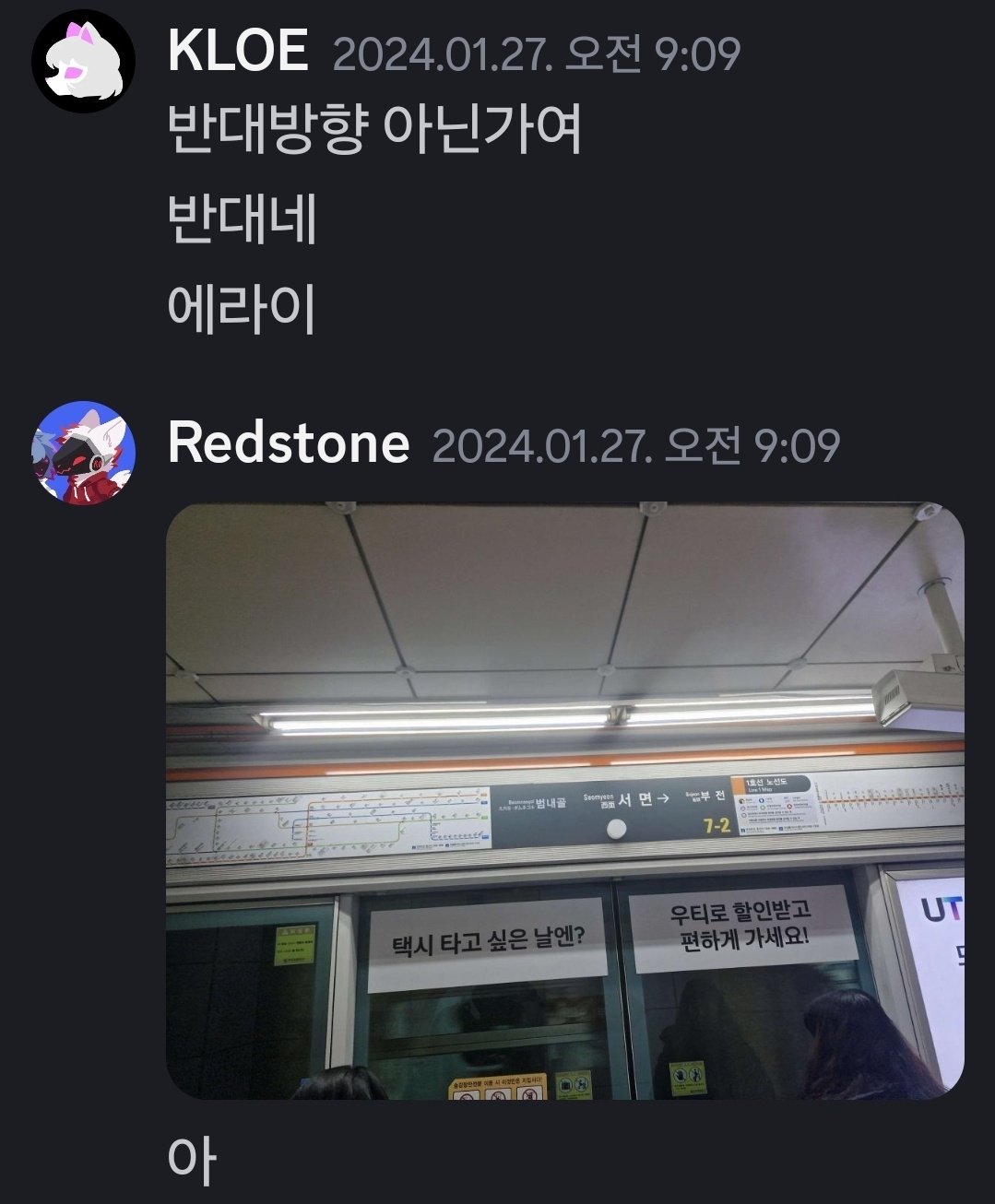This screenshot has width=995, height=1204.
Task: Open KLOE's profile avatar
Action: click(84, 63)
